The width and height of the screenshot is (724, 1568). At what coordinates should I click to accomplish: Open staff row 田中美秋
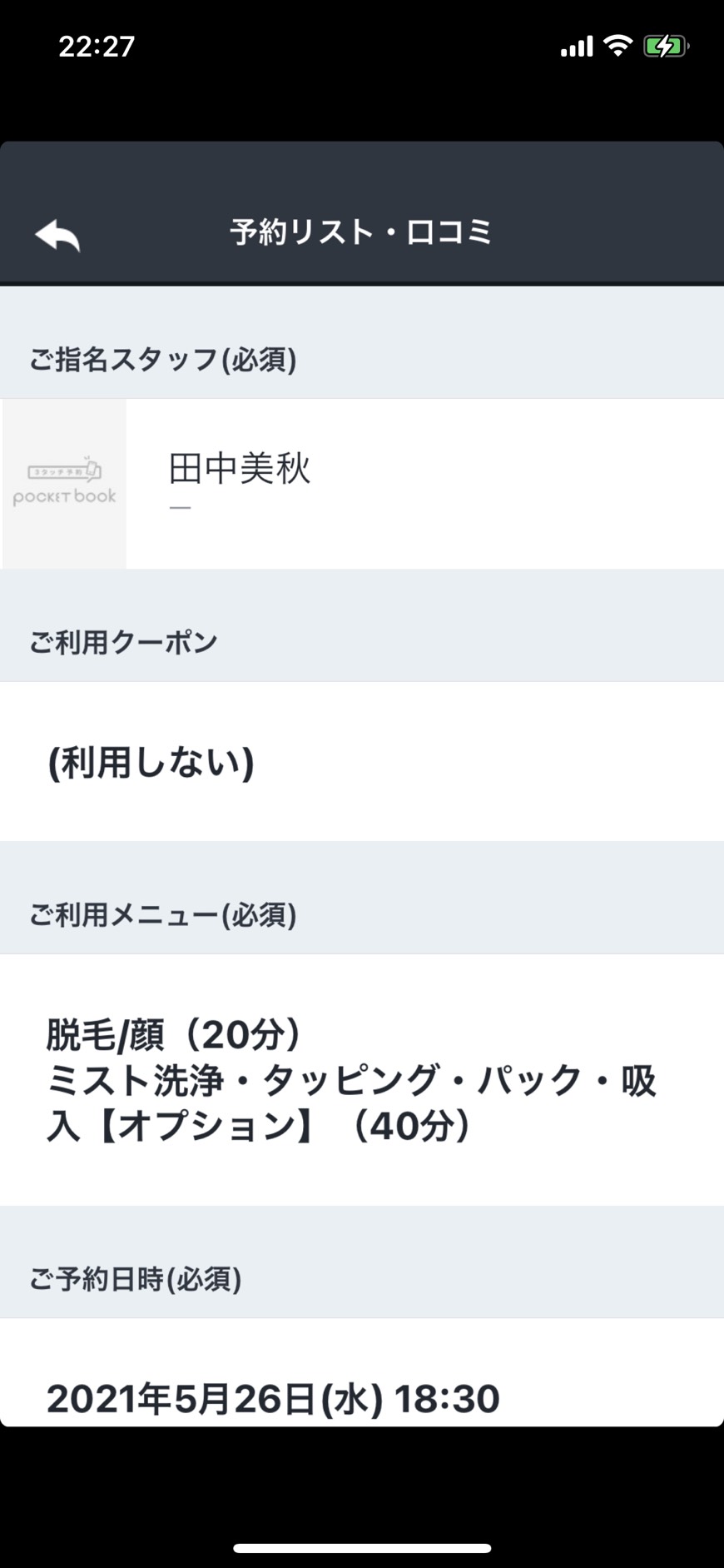pos(362,484)
